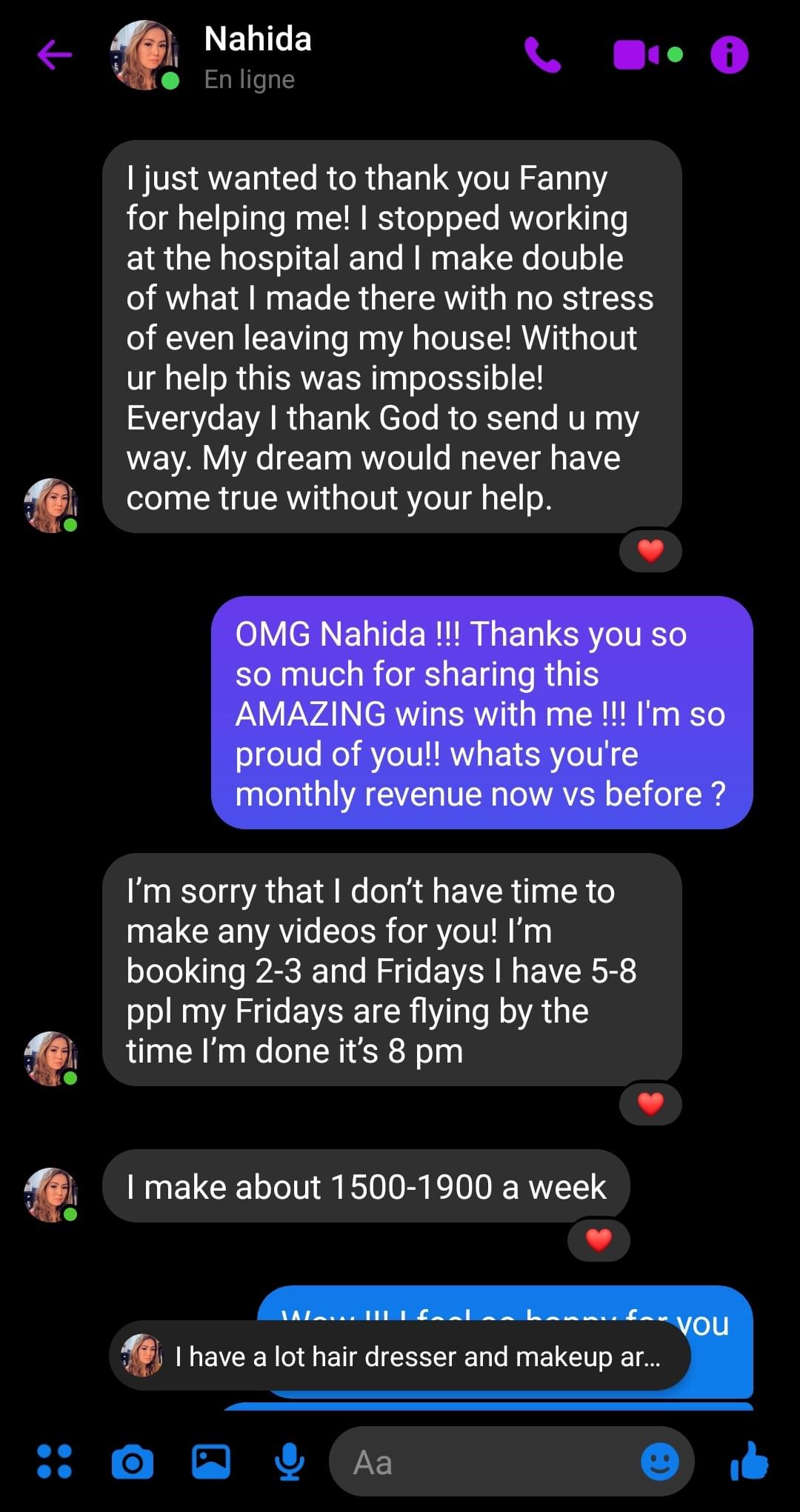Open the emoji picker in message field

659,1462
